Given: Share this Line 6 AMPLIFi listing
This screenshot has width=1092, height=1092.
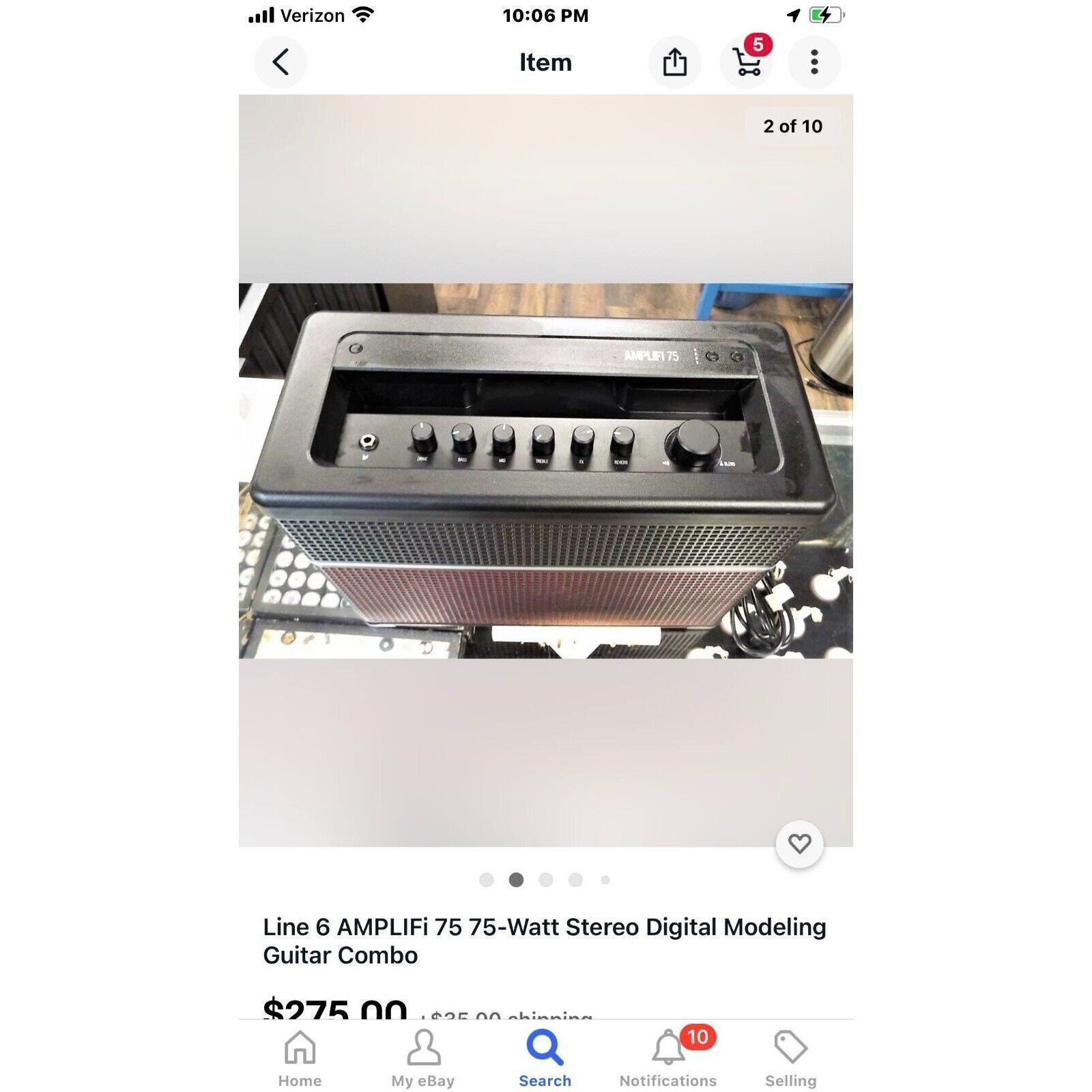Looking at the screenshot, I should [x=674, y=62].
